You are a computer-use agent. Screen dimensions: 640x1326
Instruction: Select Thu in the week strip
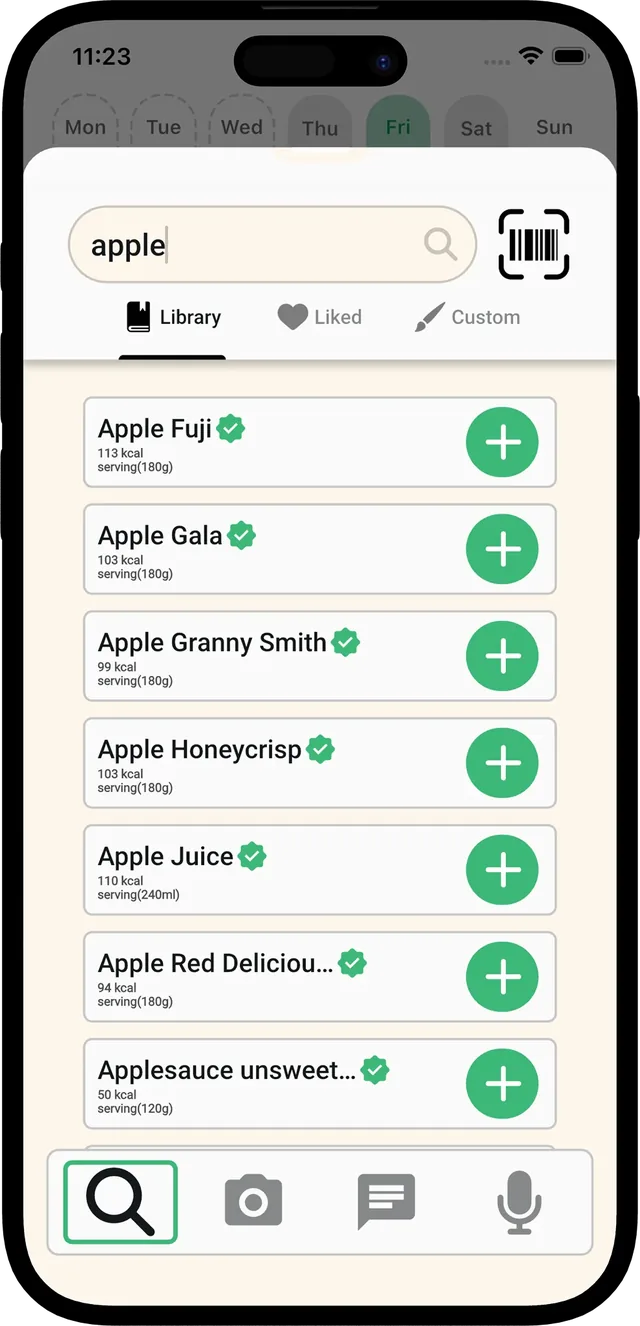(x=320, y=127)
